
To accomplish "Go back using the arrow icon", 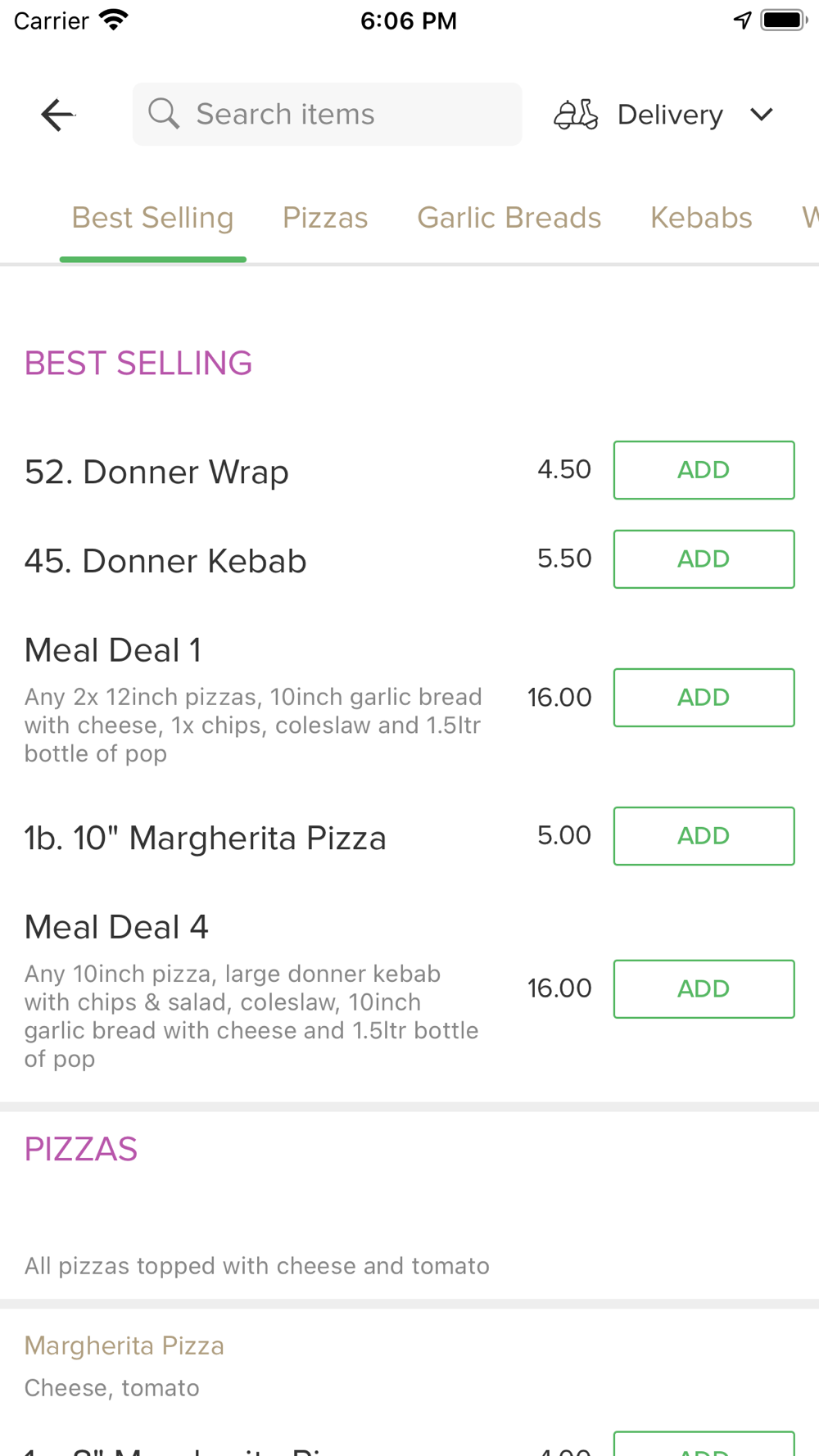I will [x=57, y=115].
